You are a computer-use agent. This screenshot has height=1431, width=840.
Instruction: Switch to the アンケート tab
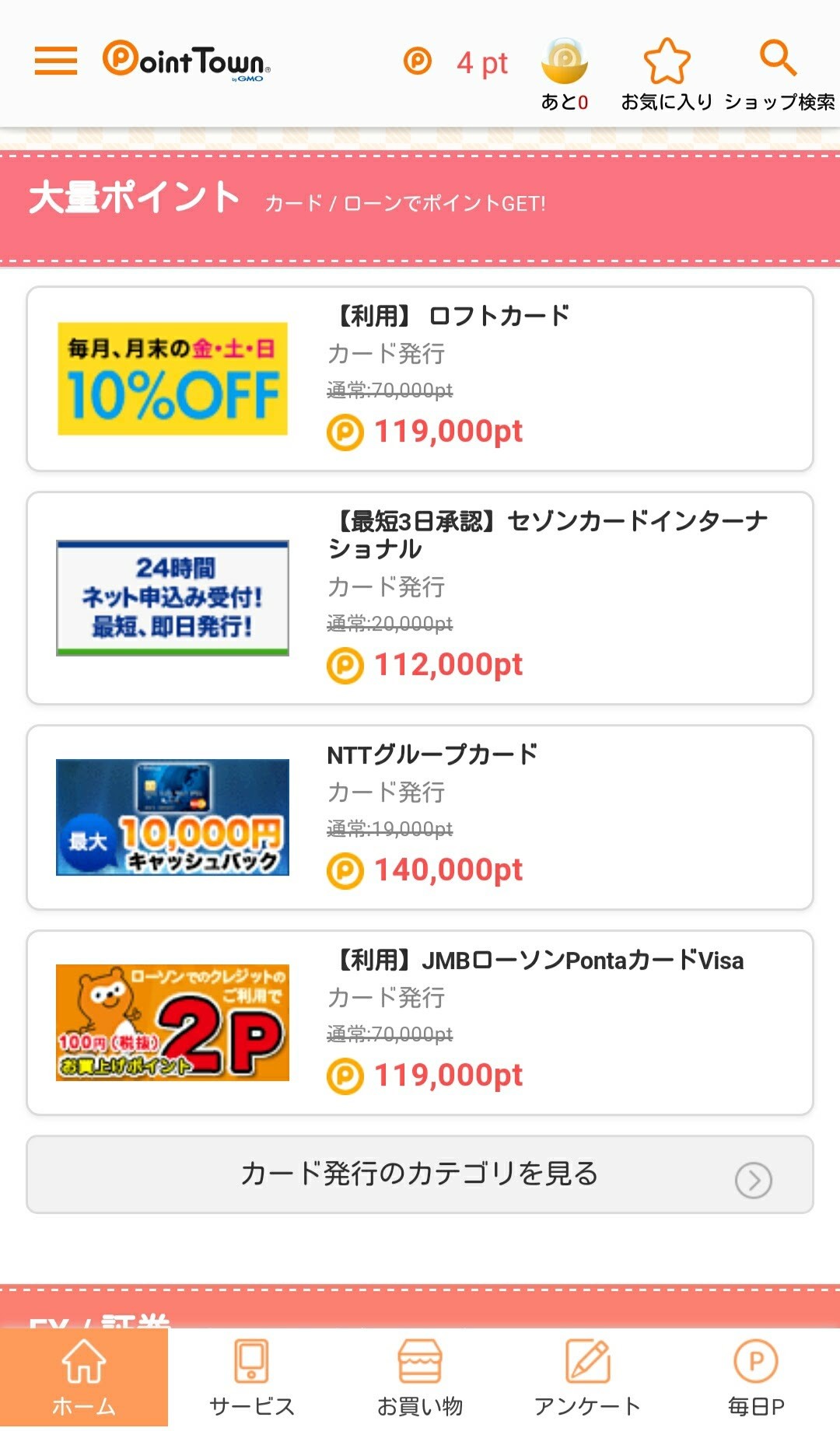coord(588,1378)
